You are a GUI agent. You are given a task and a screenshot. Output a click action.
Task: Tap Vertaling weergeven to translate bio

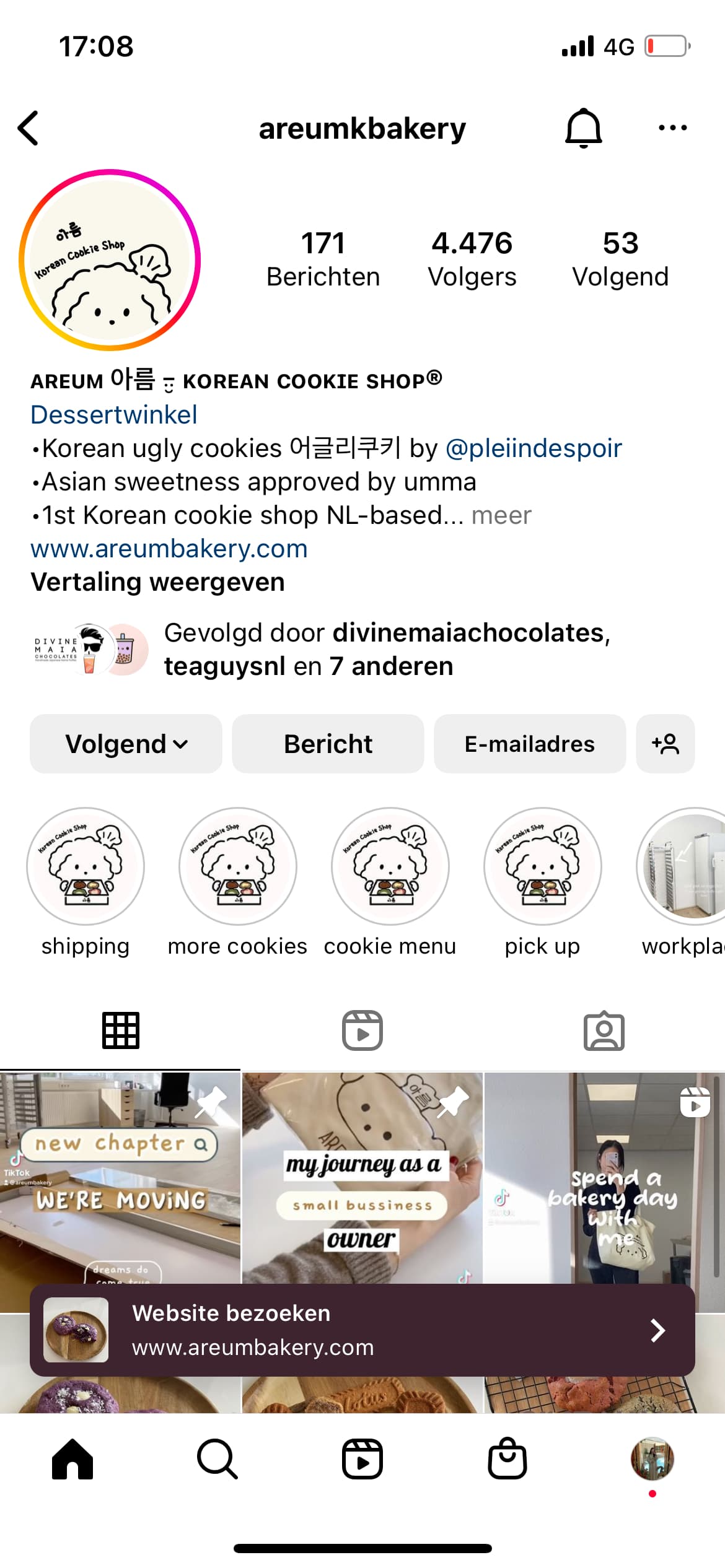pyautogui.click(x=158, y=582)
